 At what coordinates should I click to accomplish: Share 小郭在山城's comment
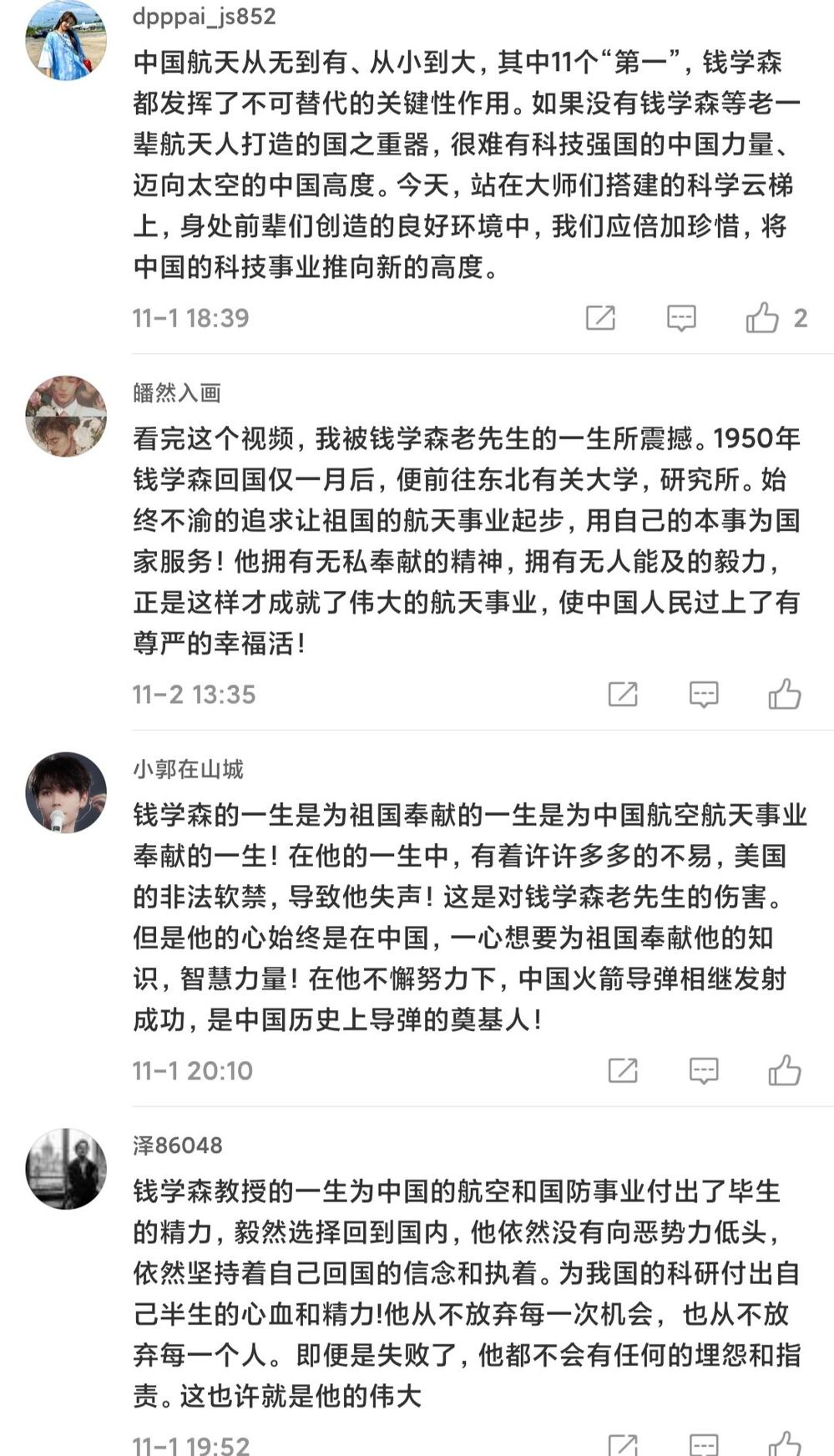623,1070
